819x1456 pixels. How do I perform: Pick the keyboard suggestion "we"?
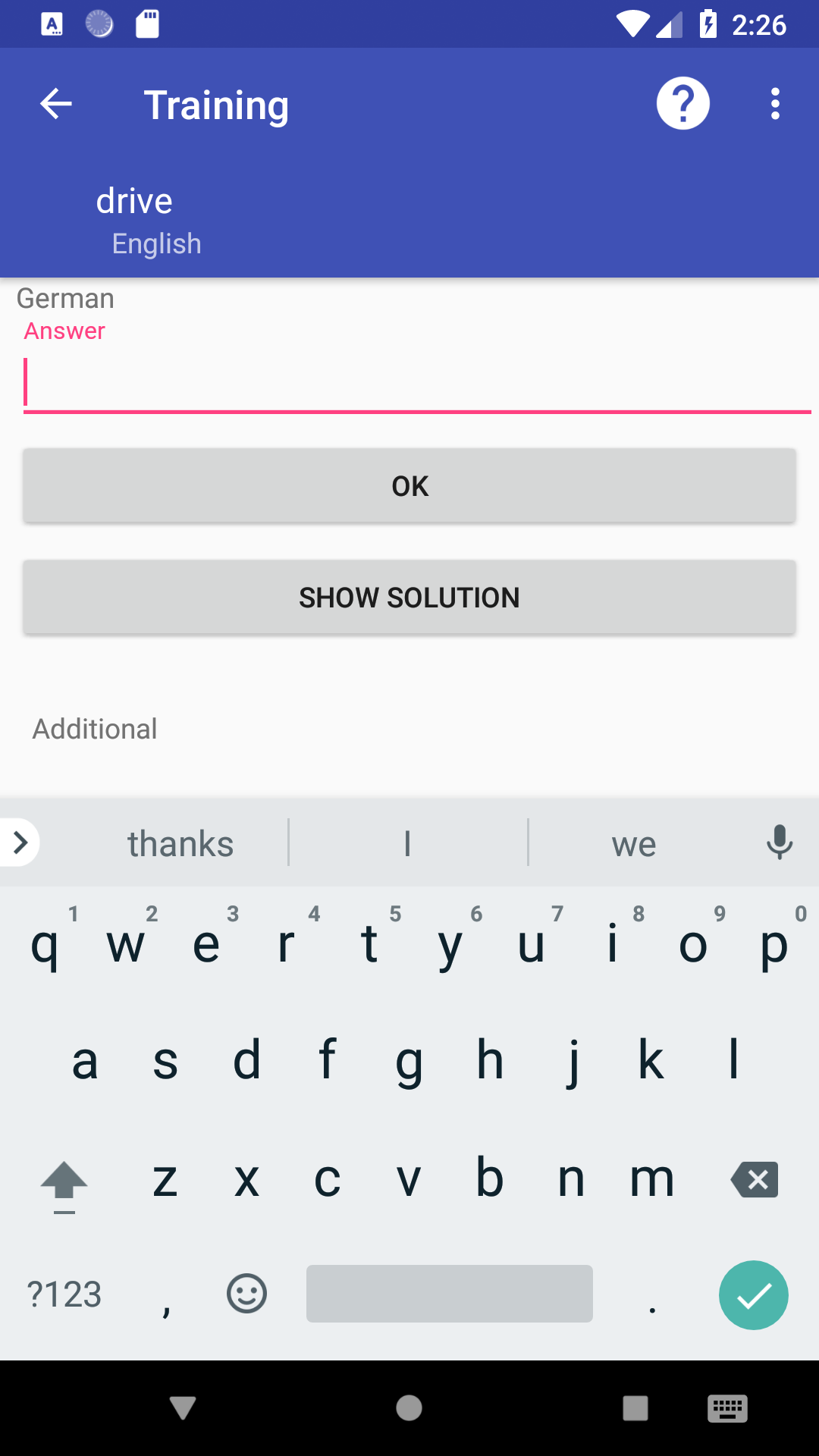[x=634, y=843]
